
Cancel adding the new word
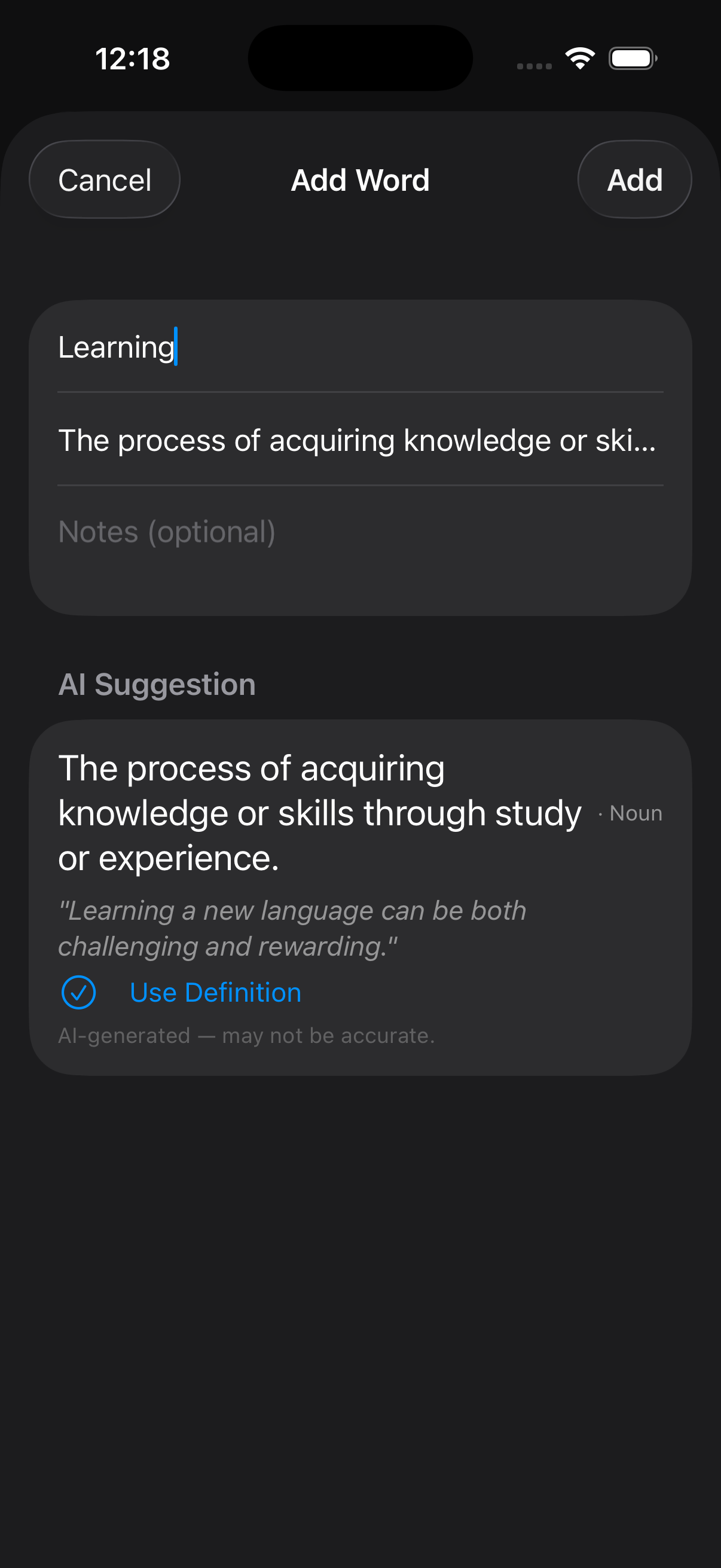[104, 179]
